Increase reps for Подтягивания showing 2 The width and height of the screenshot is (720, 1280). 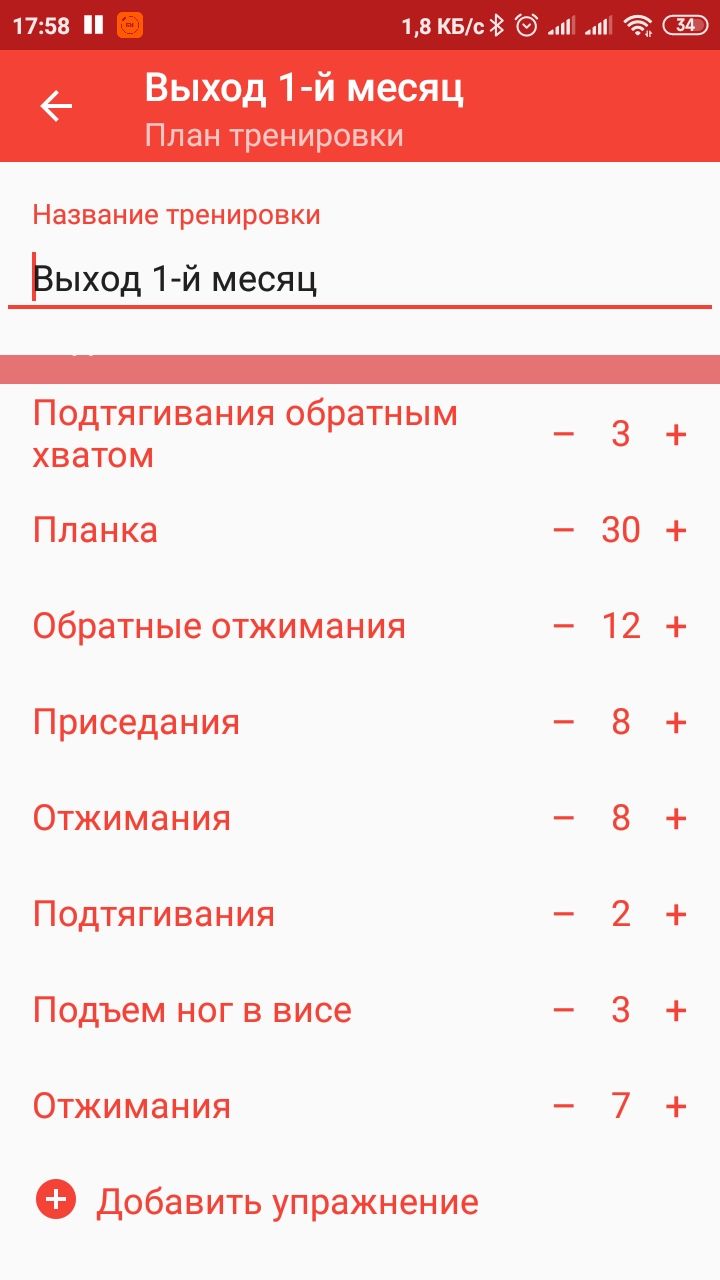click(x=677, y=914)
